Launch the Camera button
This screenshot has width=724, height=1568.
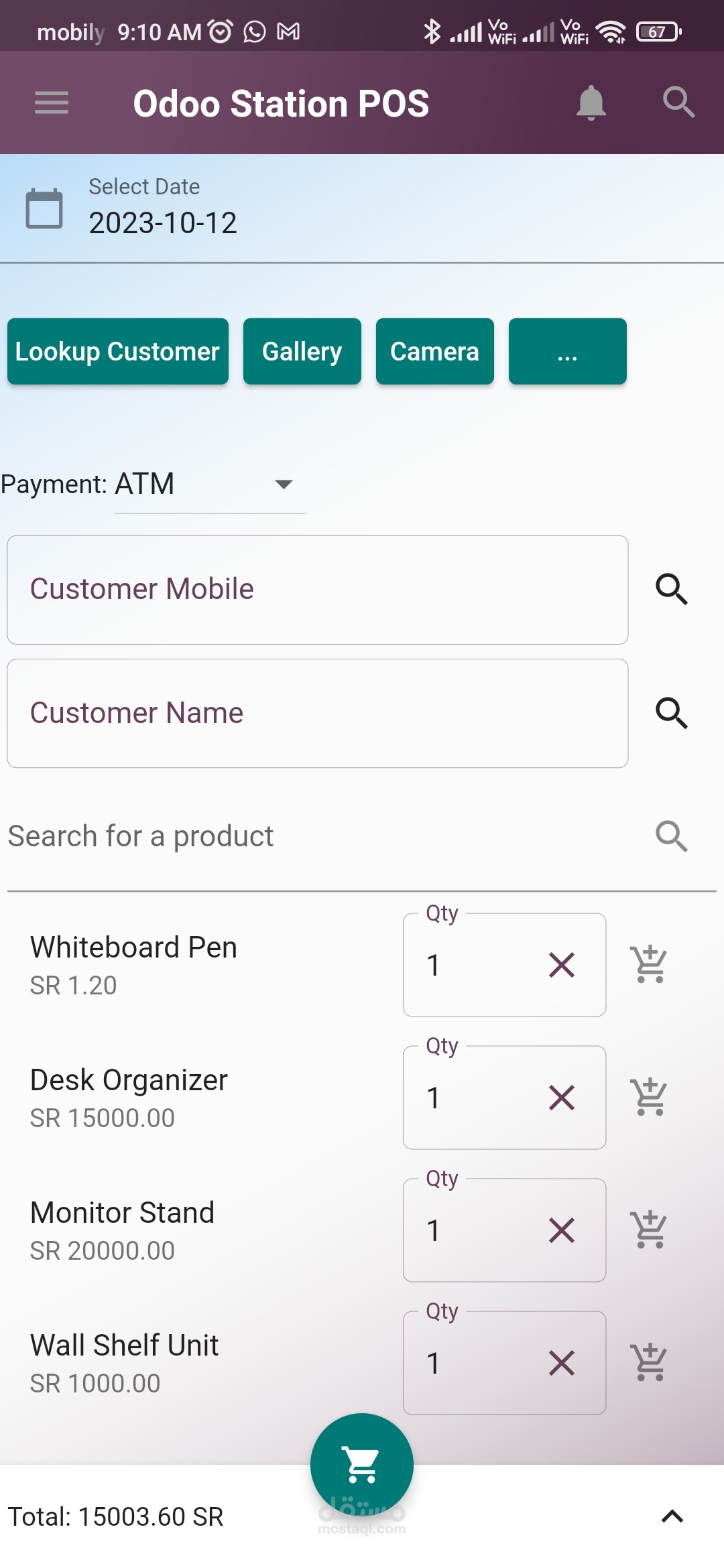coord(435,352)
